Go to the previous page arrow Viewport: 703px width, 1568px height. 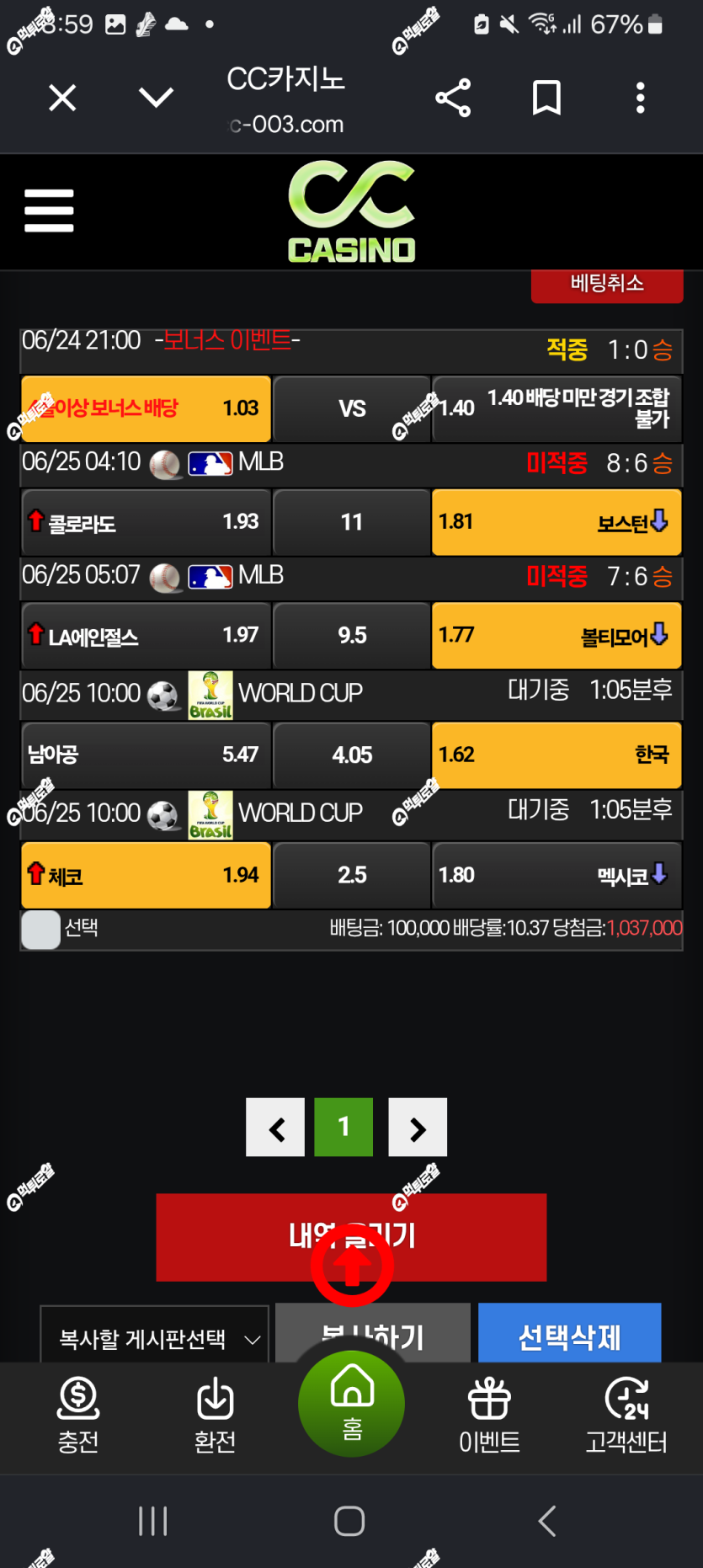point(275,1127)
